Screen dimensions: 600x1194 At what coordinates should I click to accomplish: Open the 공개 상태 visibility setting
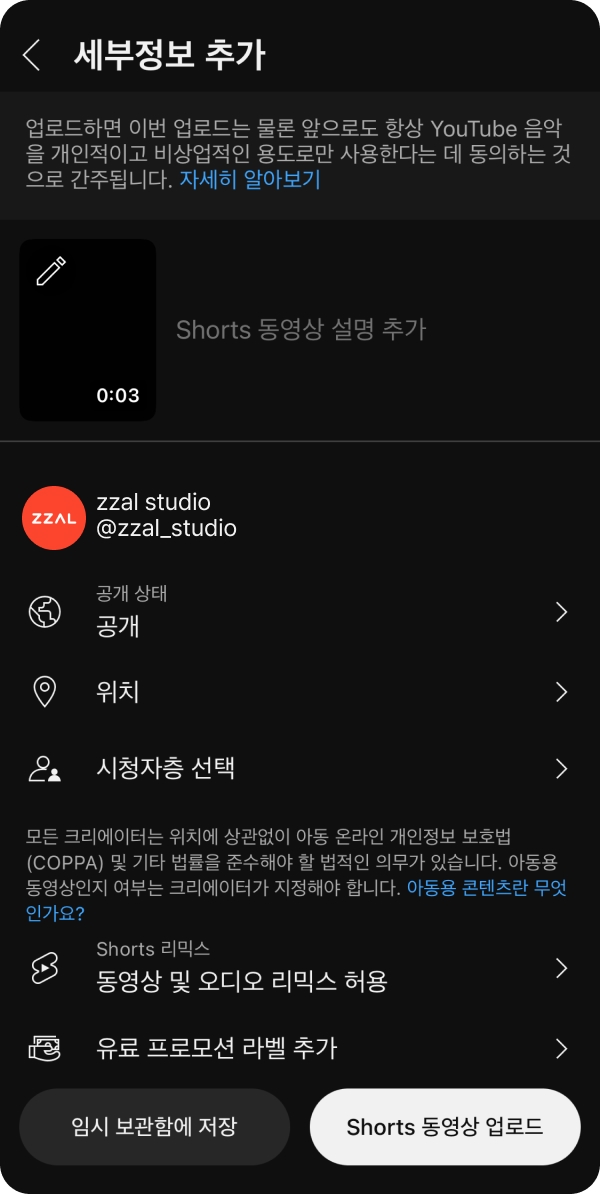coord(300,611)
